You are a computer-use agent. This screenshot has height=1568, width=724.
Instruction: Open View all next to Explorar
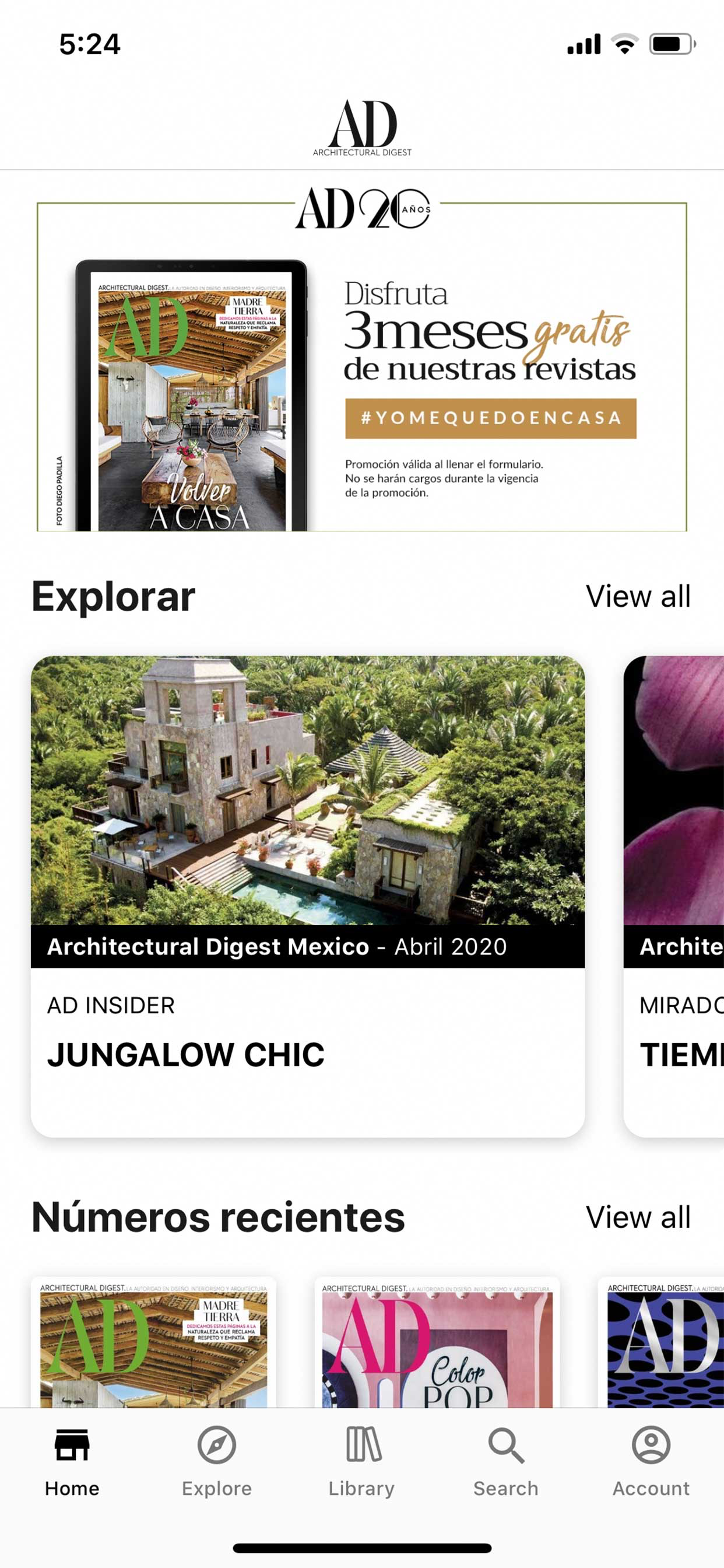coord(638,597)
